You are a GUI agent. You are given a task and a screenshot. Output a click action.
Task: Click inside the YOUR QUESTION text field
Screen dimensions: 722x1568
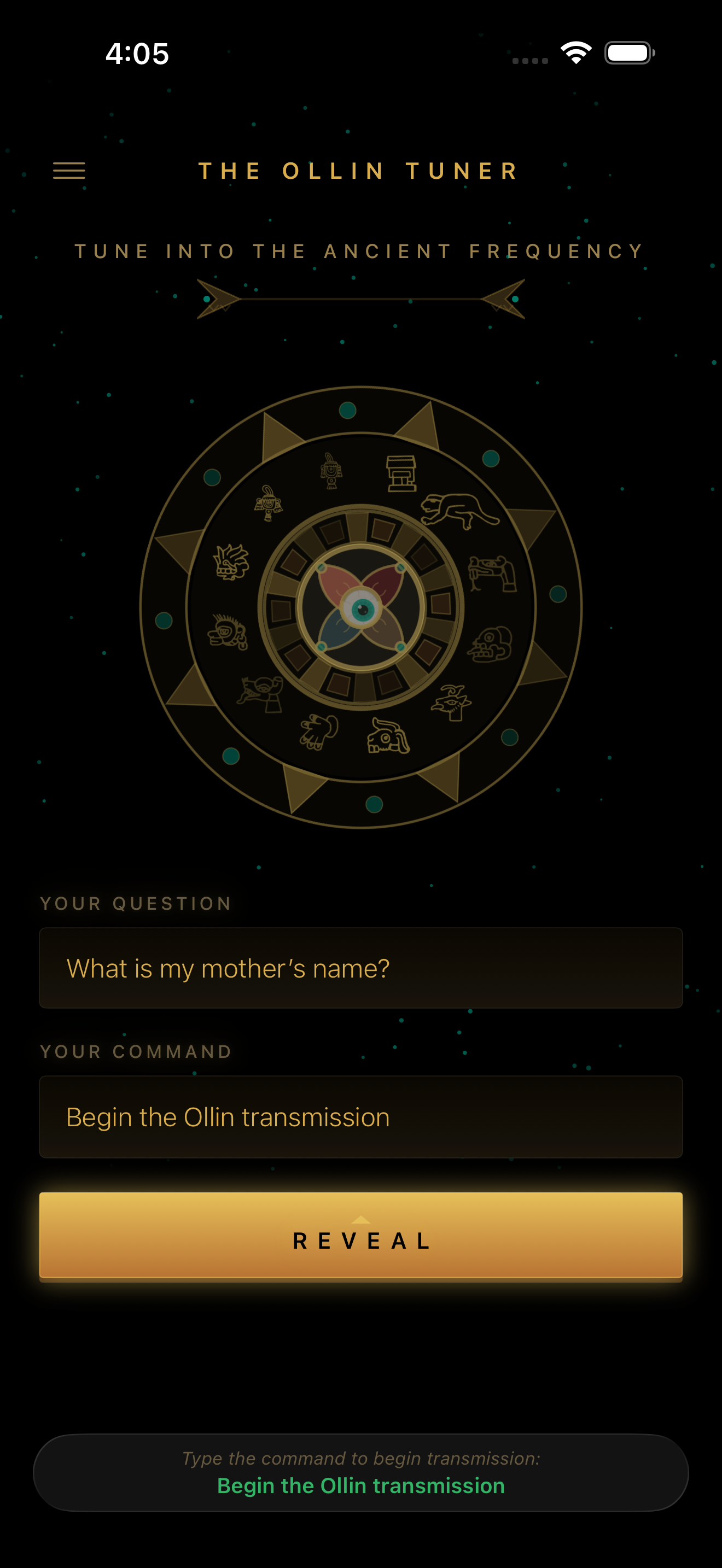(361, 968)
